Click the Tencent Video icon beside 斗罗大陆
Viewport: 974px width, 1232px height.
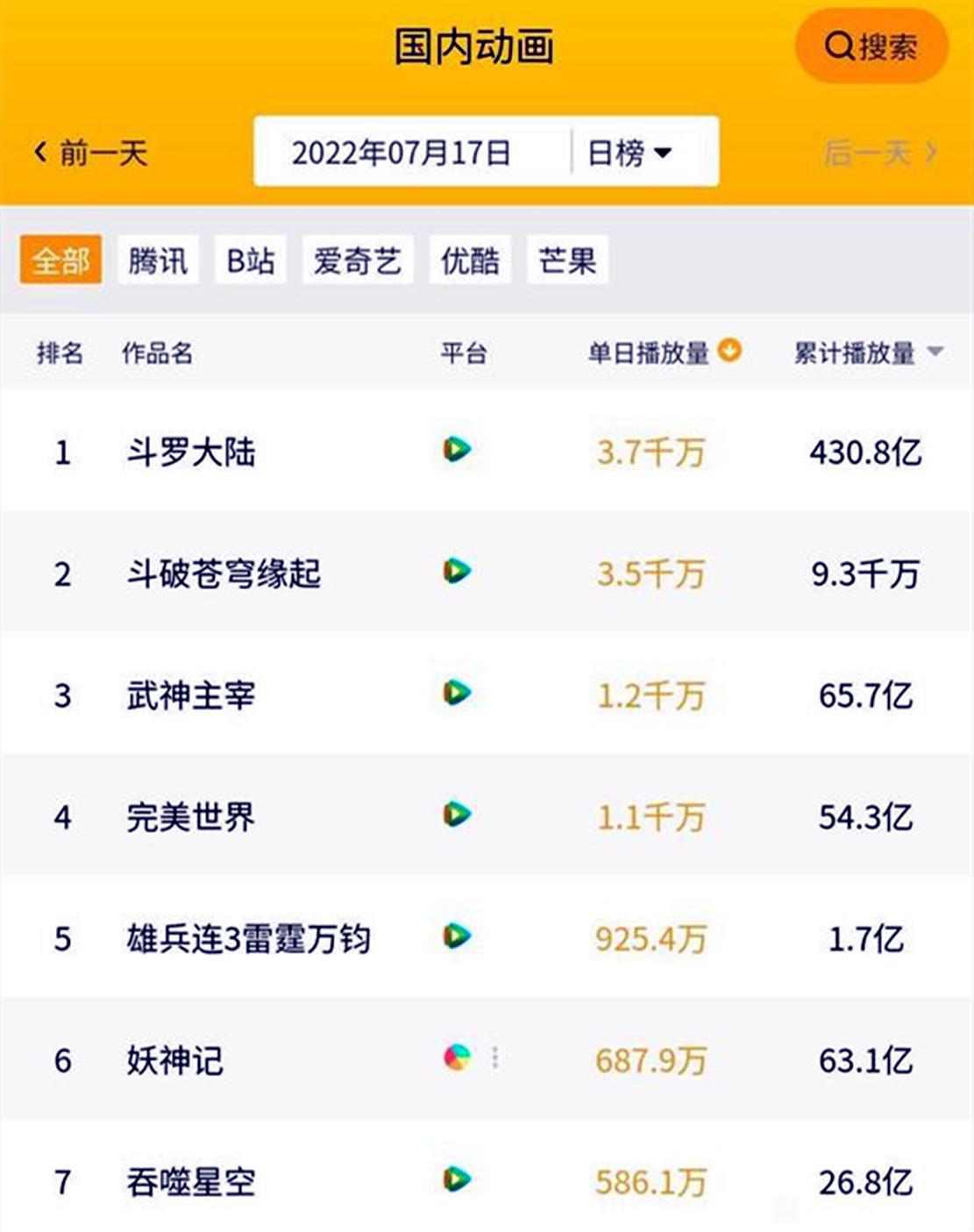click(x=457, y=452)
